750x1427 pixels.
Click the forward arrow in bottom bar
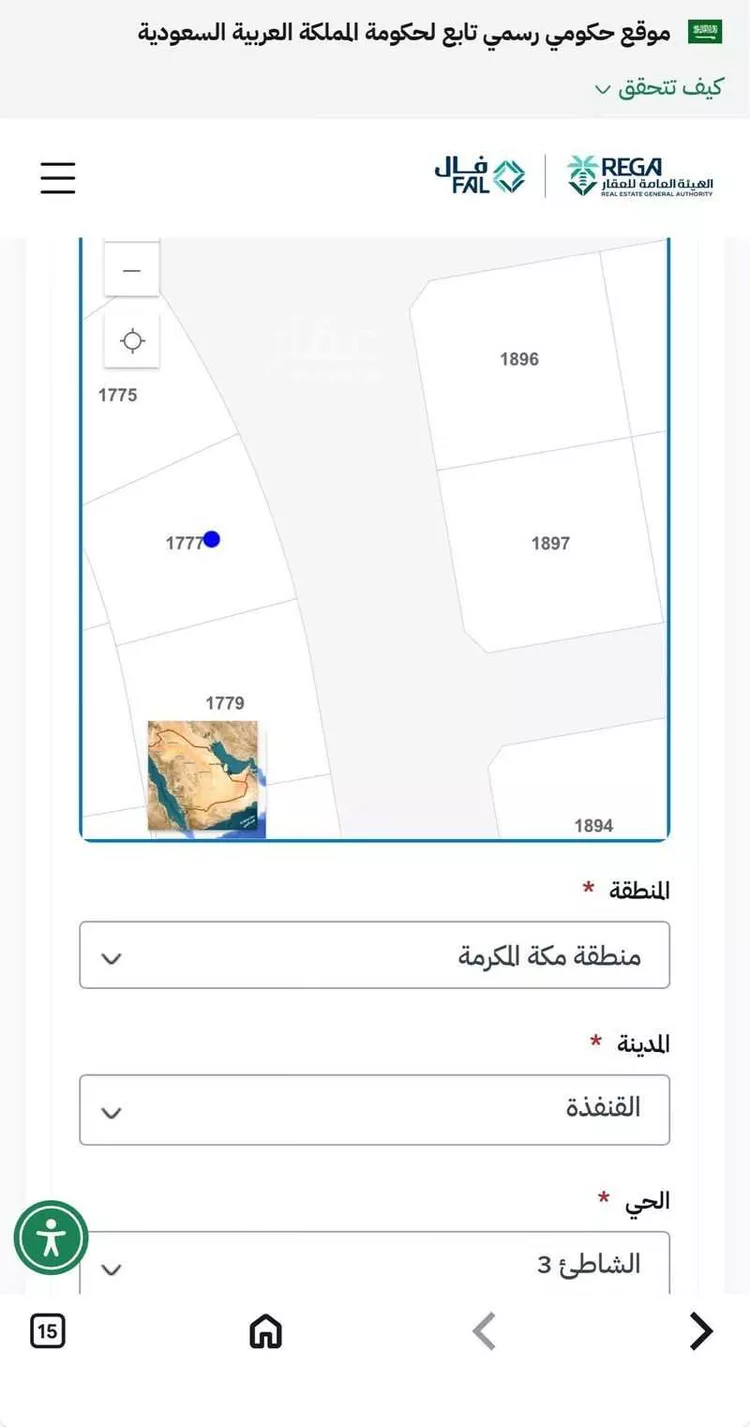[x=701, y=1331]
